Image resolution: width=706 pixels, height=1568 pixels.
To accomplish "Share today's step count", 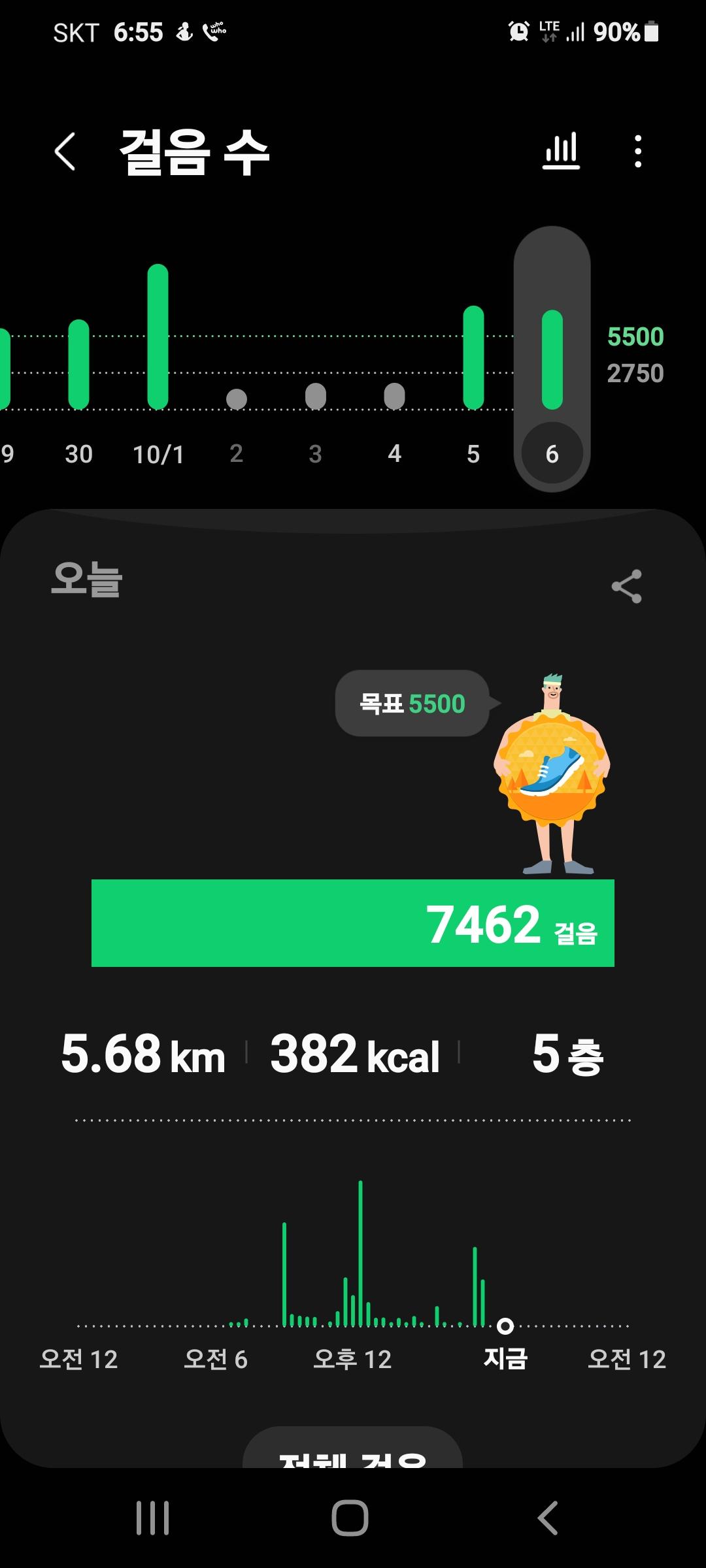I will (x=626, y=586).
